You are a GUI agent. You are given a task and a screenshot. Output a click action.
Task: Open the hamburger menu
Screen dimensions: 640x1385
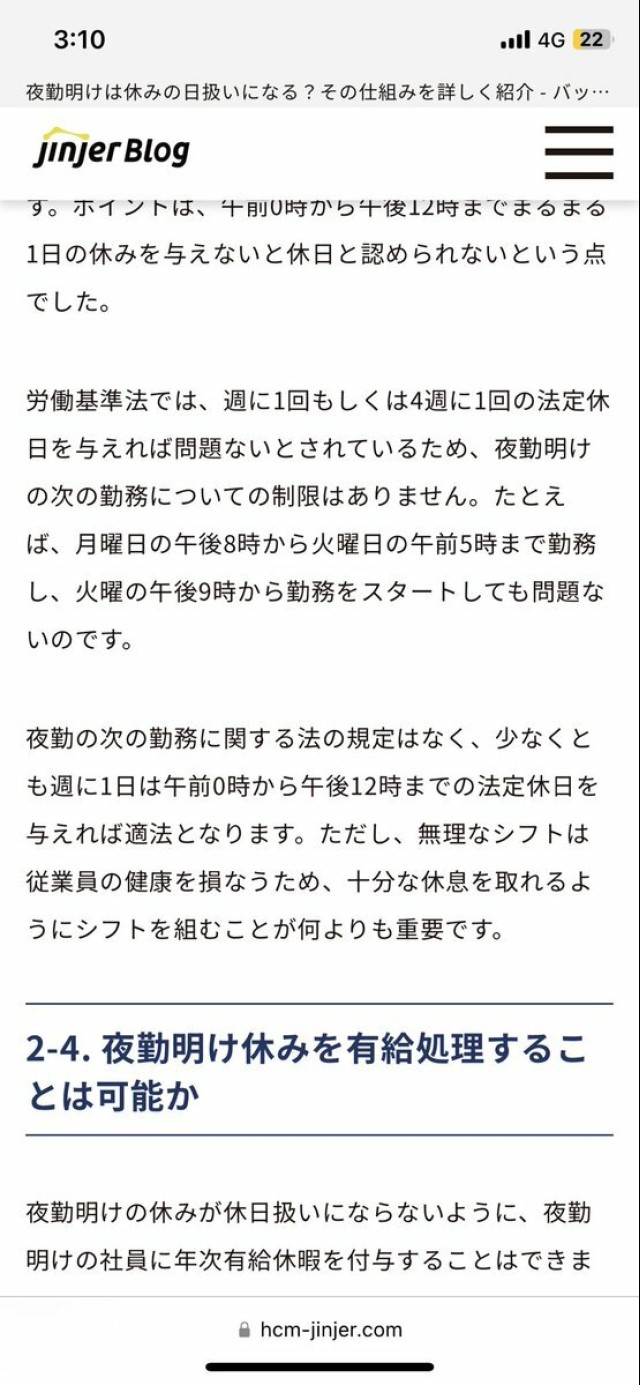578,152
